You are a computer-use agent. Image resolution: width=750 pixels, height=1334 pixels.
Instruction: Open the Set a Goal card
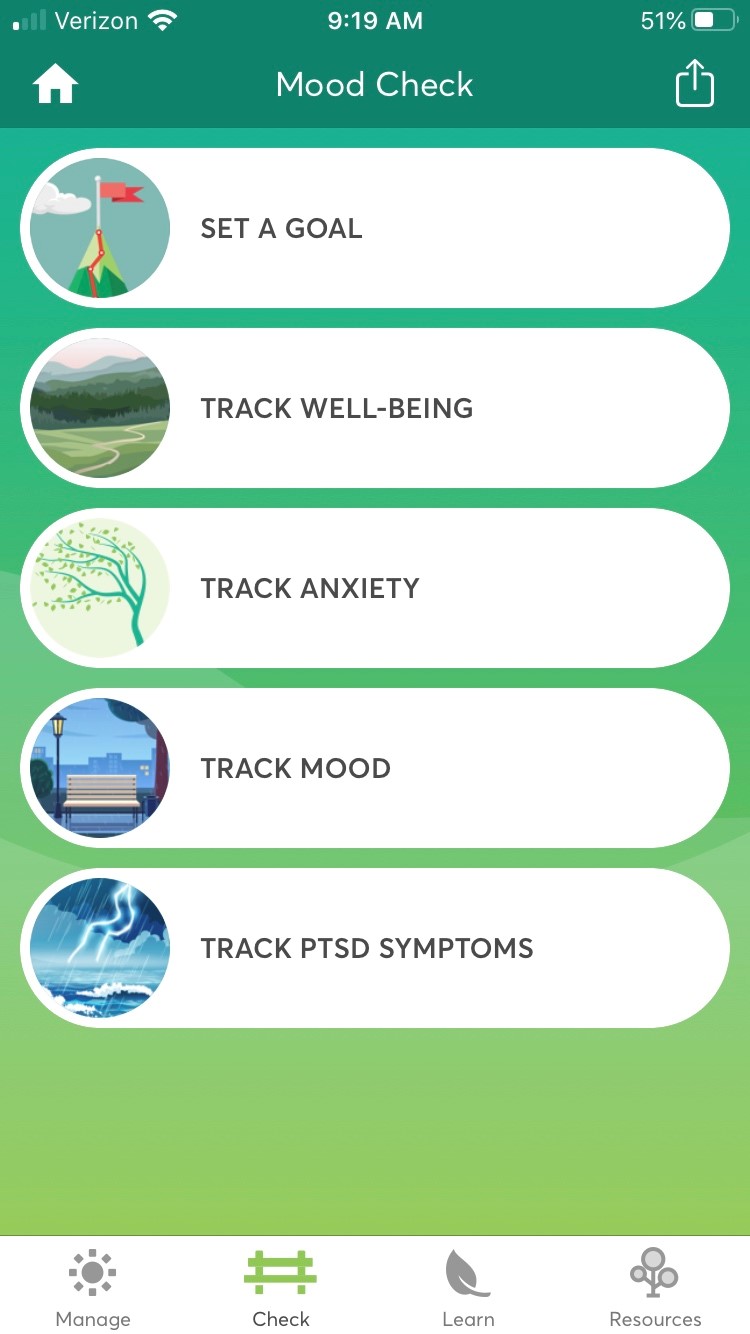pos(375,227)
